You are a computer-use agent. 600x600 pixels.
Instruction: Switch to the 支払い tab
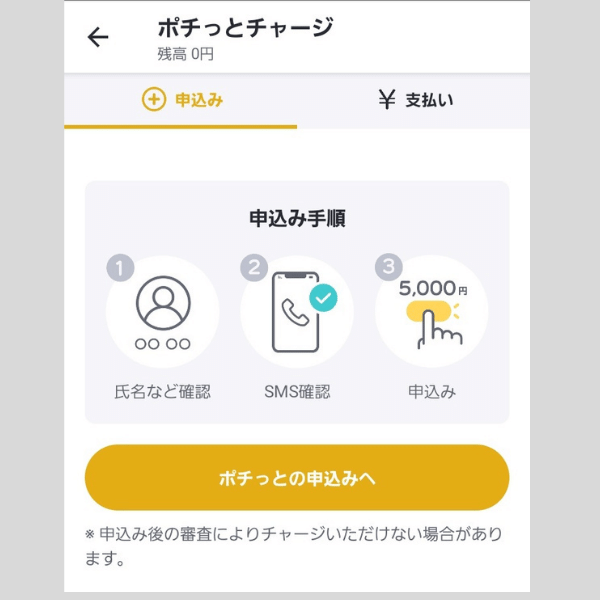tap(415, 100)
